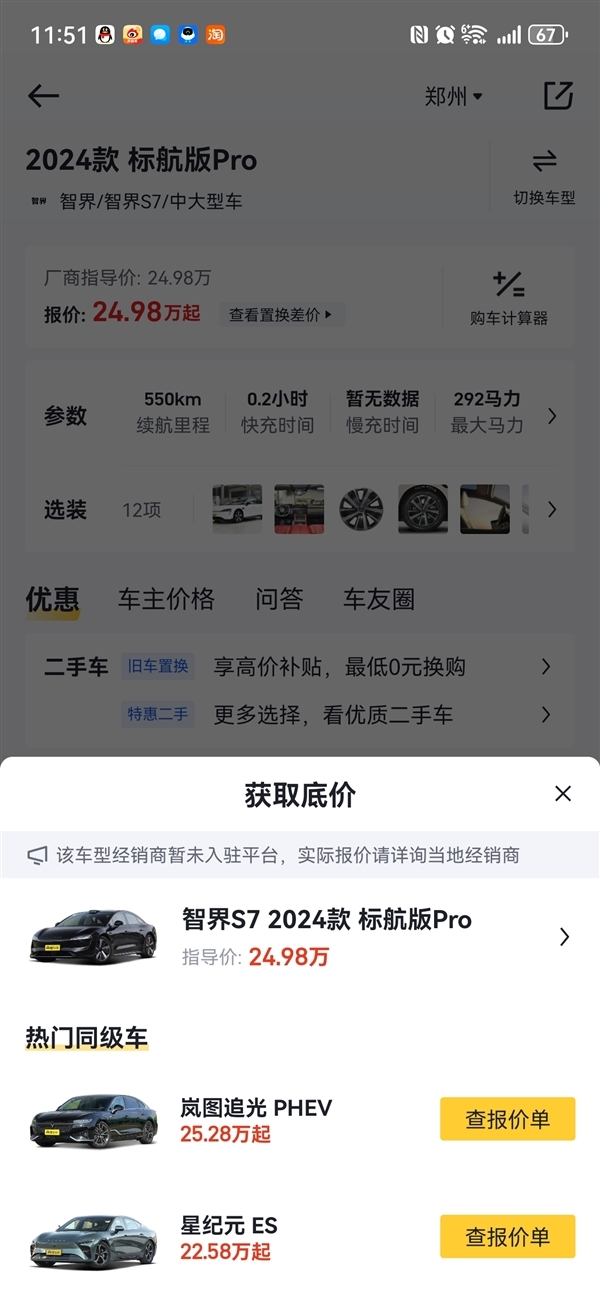Close the 获取底价 bottom sheet
The height and width of the screenshot is (1295, 600).
[563, 794]
